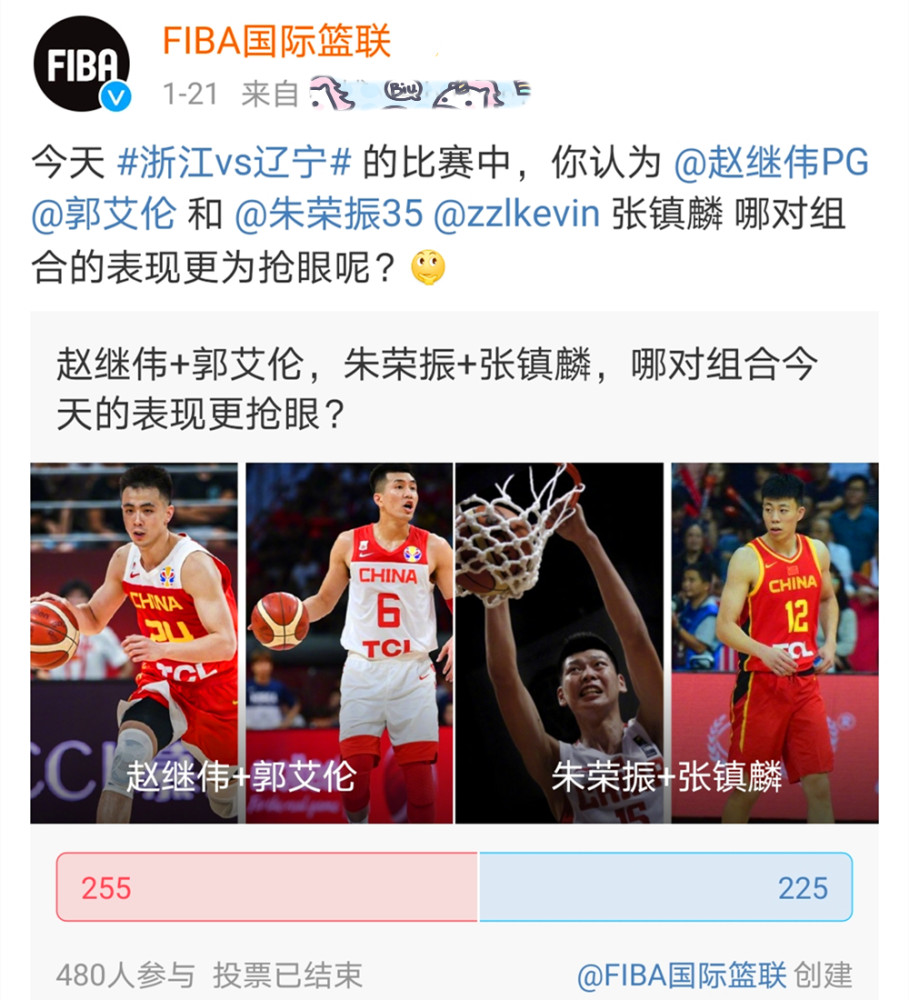This screenshot has height=1000, width=909.
Task: Open the @zzlkevin mention
Action: pos(516,215)
